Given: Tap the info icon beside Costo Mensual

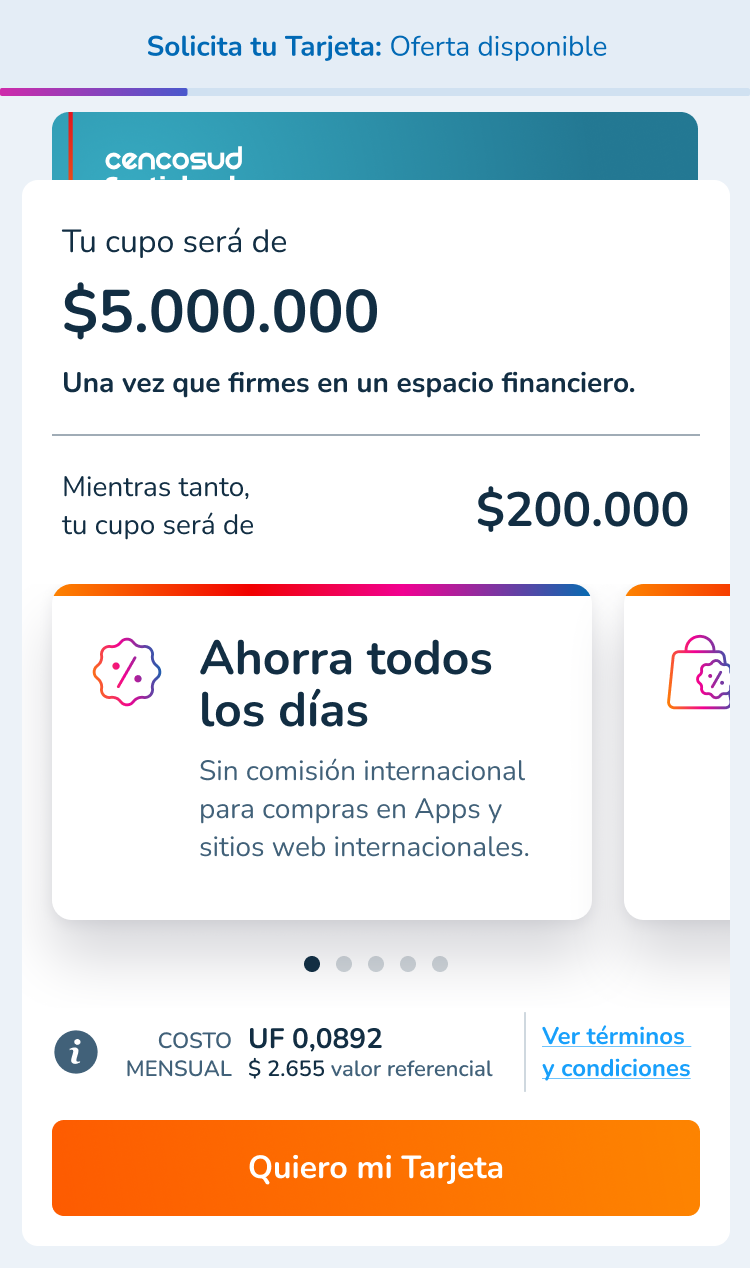Looking at the screenshot, I should coord(76,1052).
